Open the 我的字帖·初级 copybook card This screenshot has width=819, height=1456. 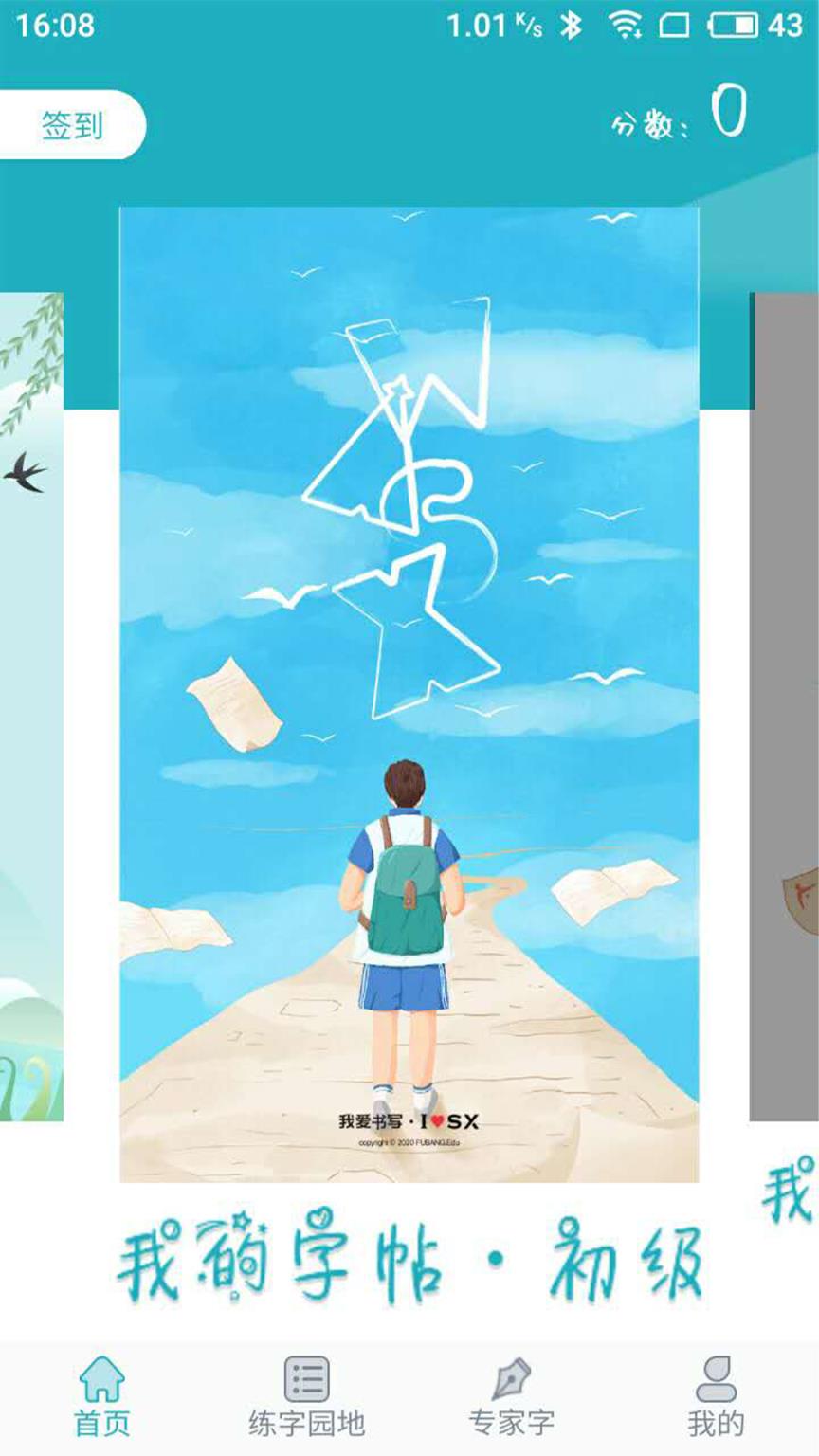409,694
